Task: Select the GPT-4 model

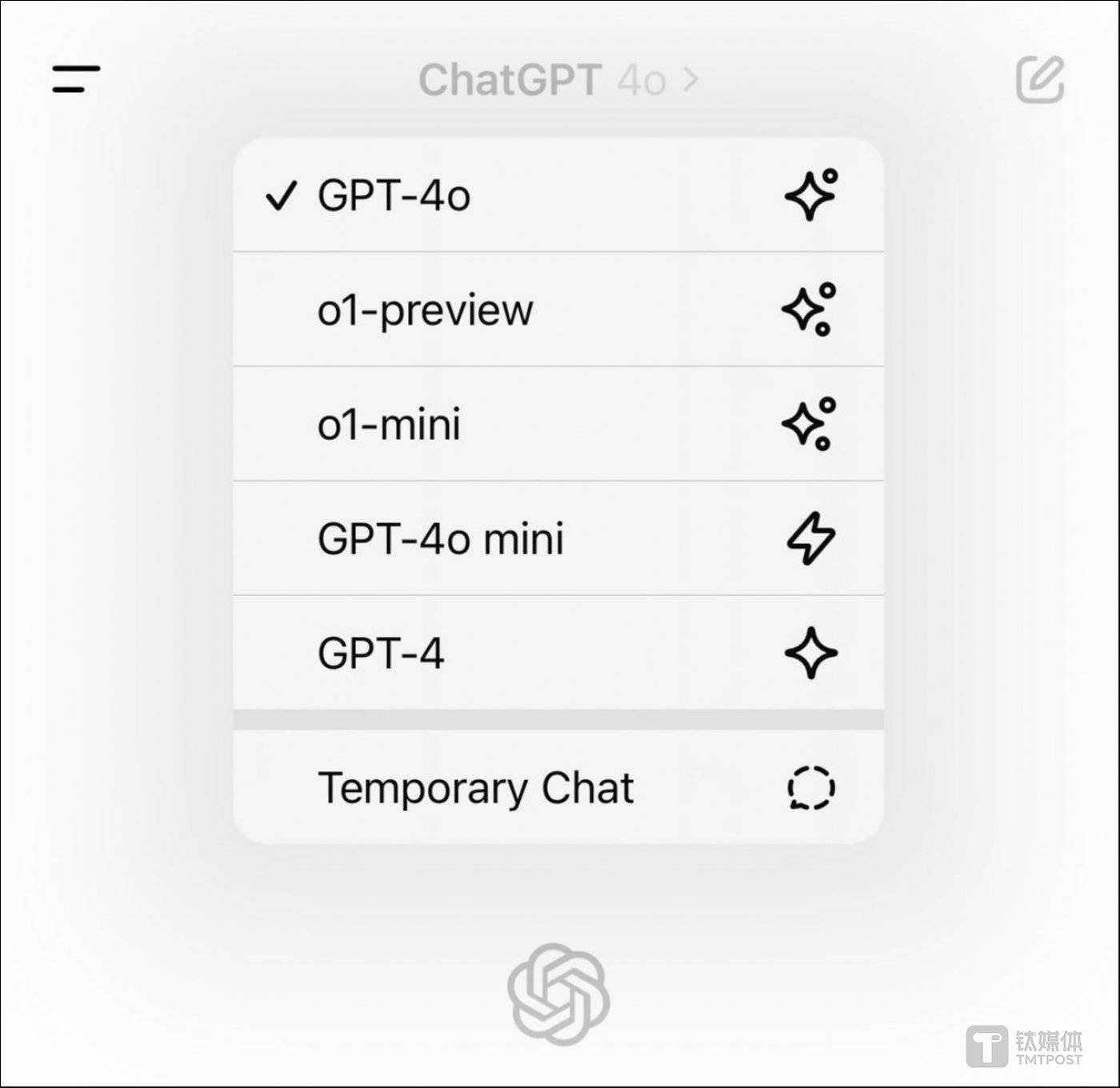Action: coord(558,653)
